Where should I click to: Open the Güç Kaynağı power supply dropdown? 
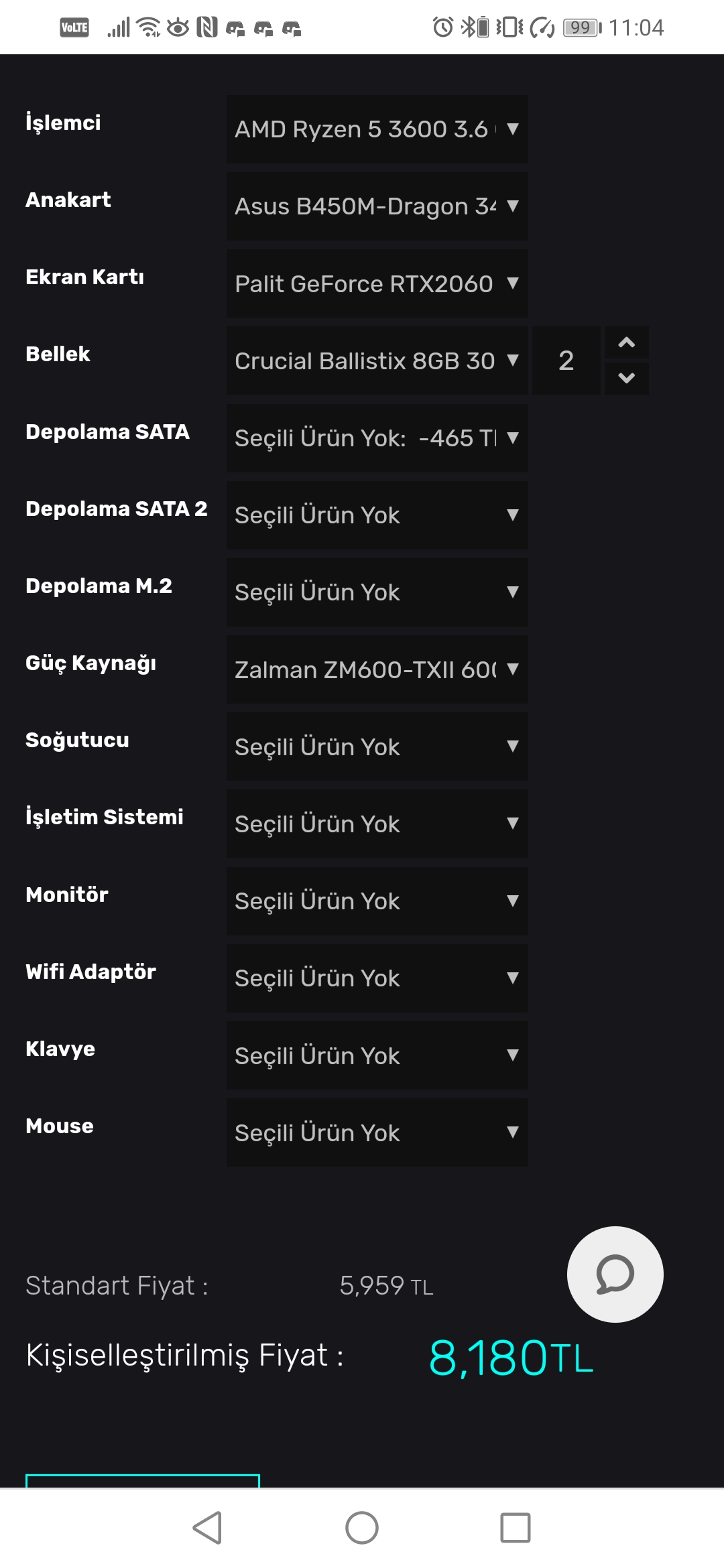377,669
